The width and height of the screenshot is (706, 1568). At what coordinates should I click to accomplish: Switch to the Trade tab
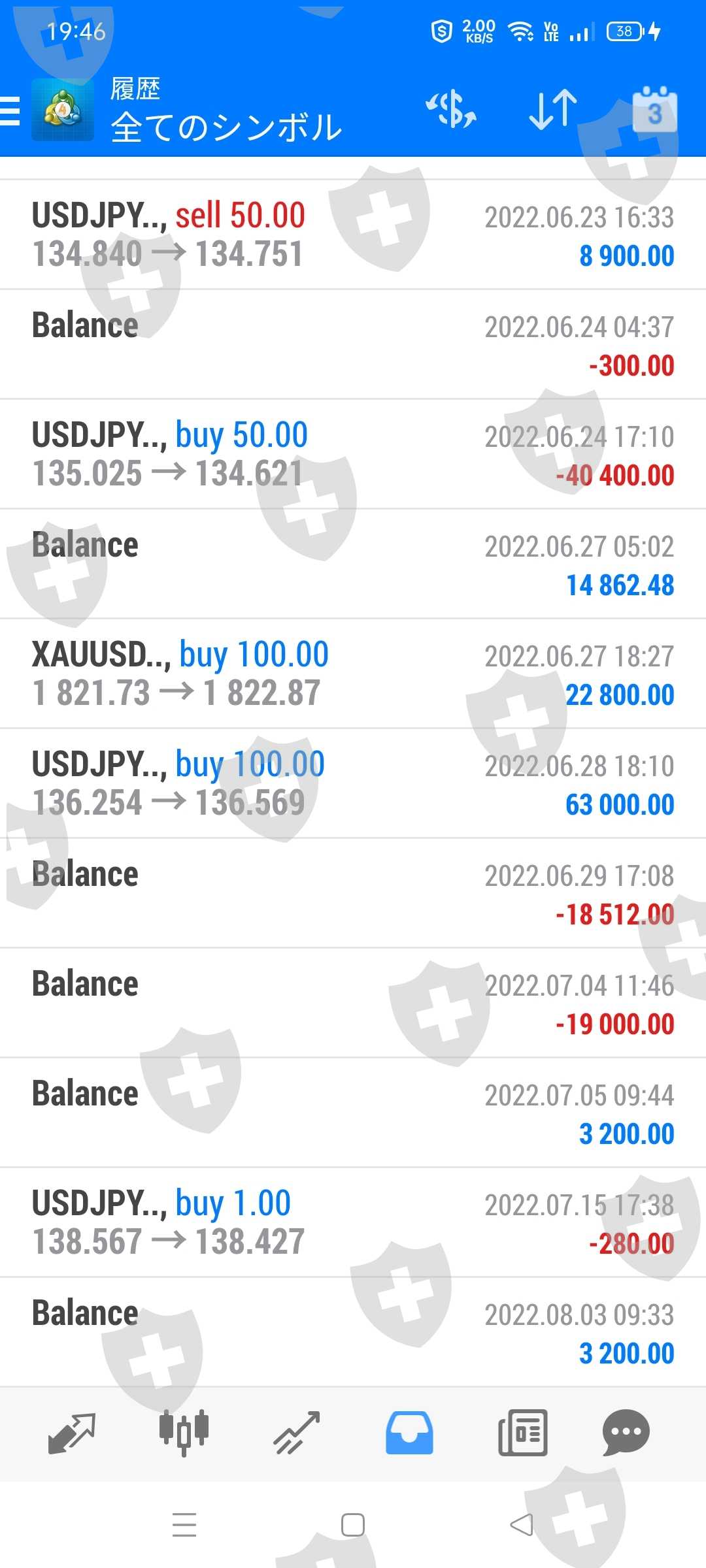(x=297, y=1432)
